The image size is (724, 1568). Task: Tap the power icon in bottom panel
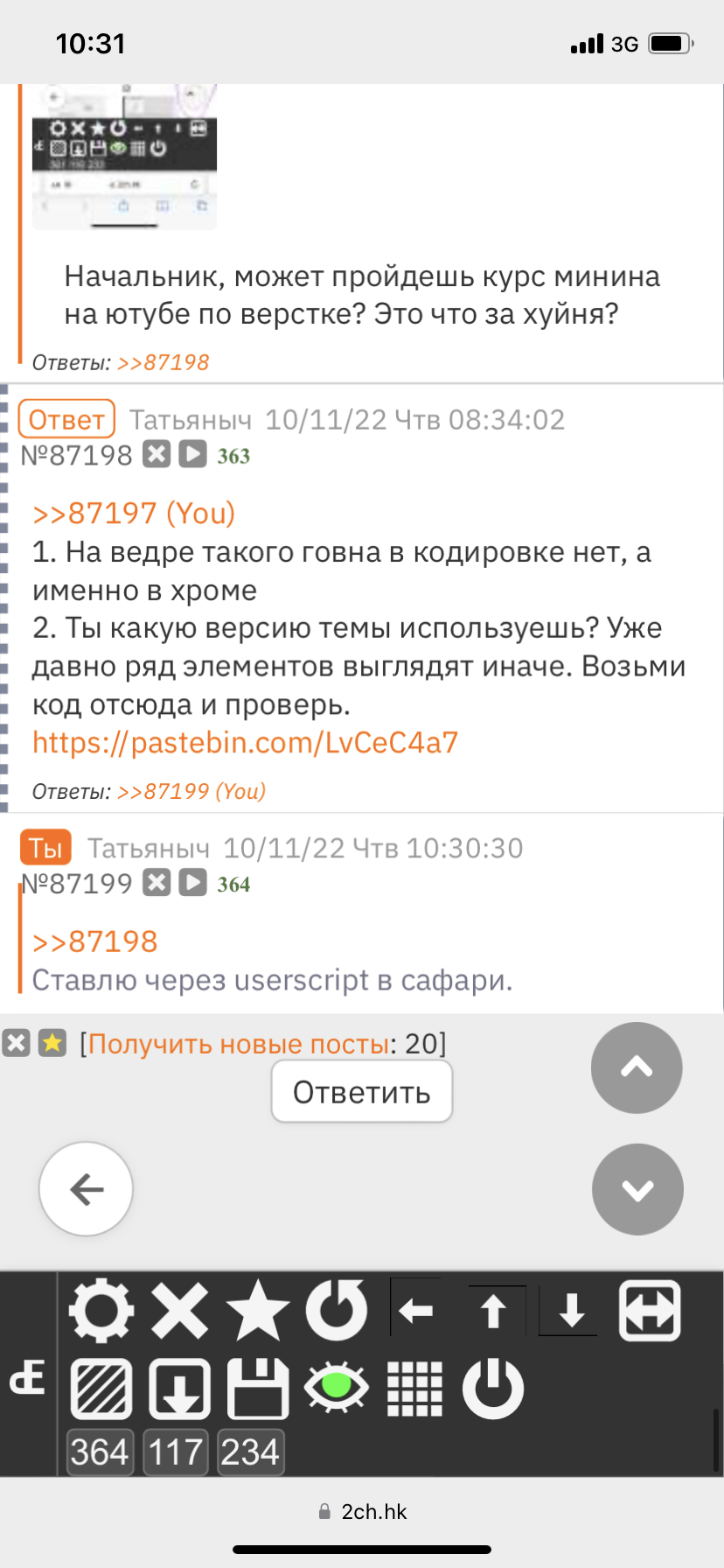pyautogui.click(x=493, y=1389)
